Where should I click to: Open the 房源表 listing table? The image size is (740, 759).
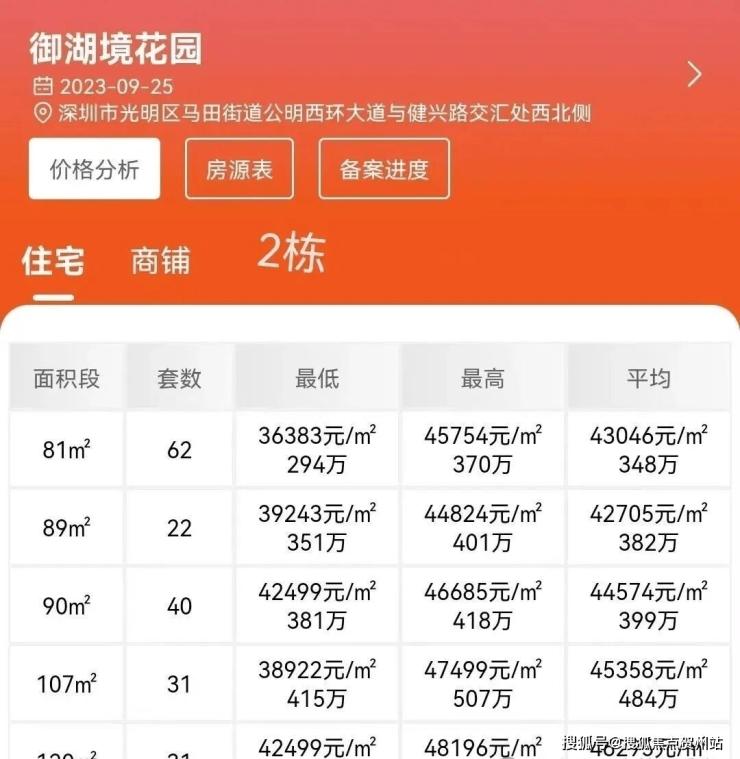coord(240,169)
